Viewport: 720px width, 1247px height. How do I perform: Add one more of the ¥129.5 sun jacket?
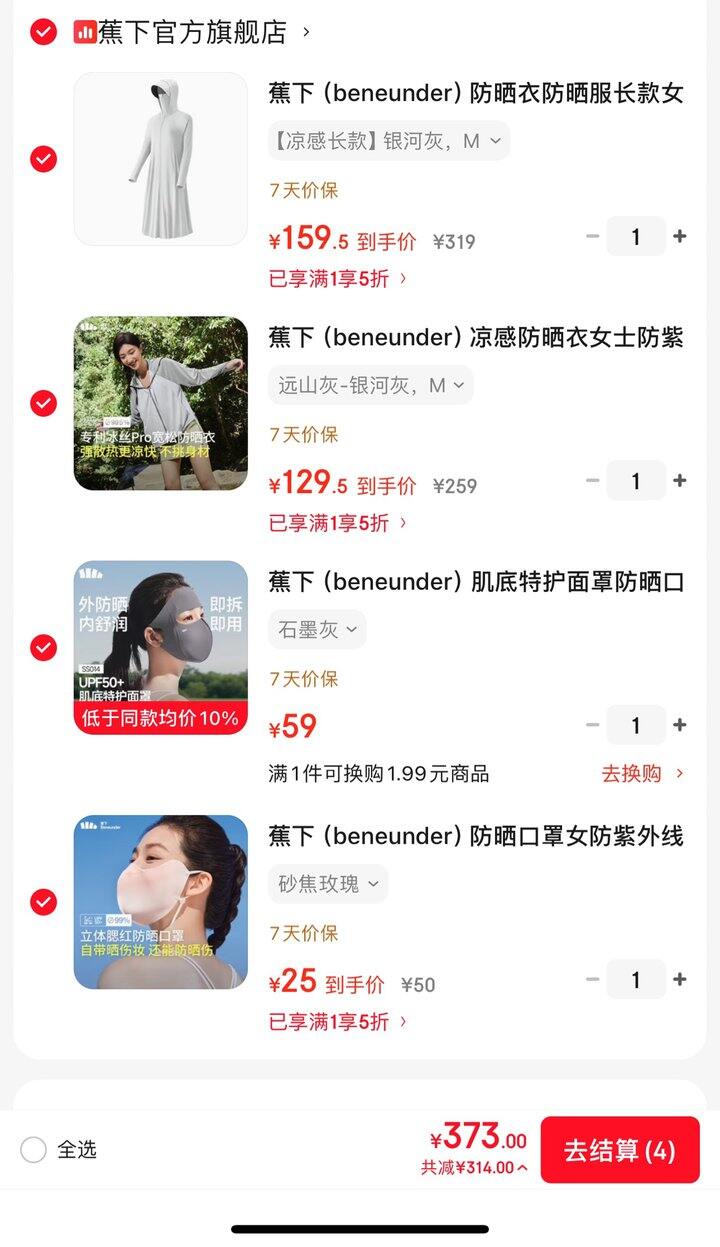(x=680, y=481)
